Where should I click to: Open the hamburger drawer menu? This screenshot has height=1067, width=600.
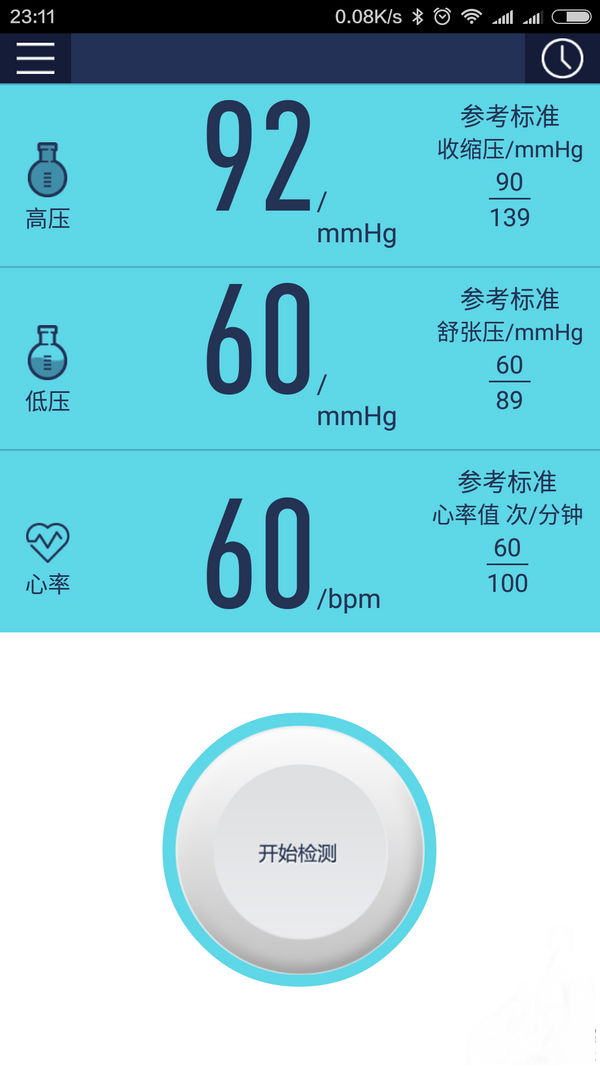pos(35,58)
